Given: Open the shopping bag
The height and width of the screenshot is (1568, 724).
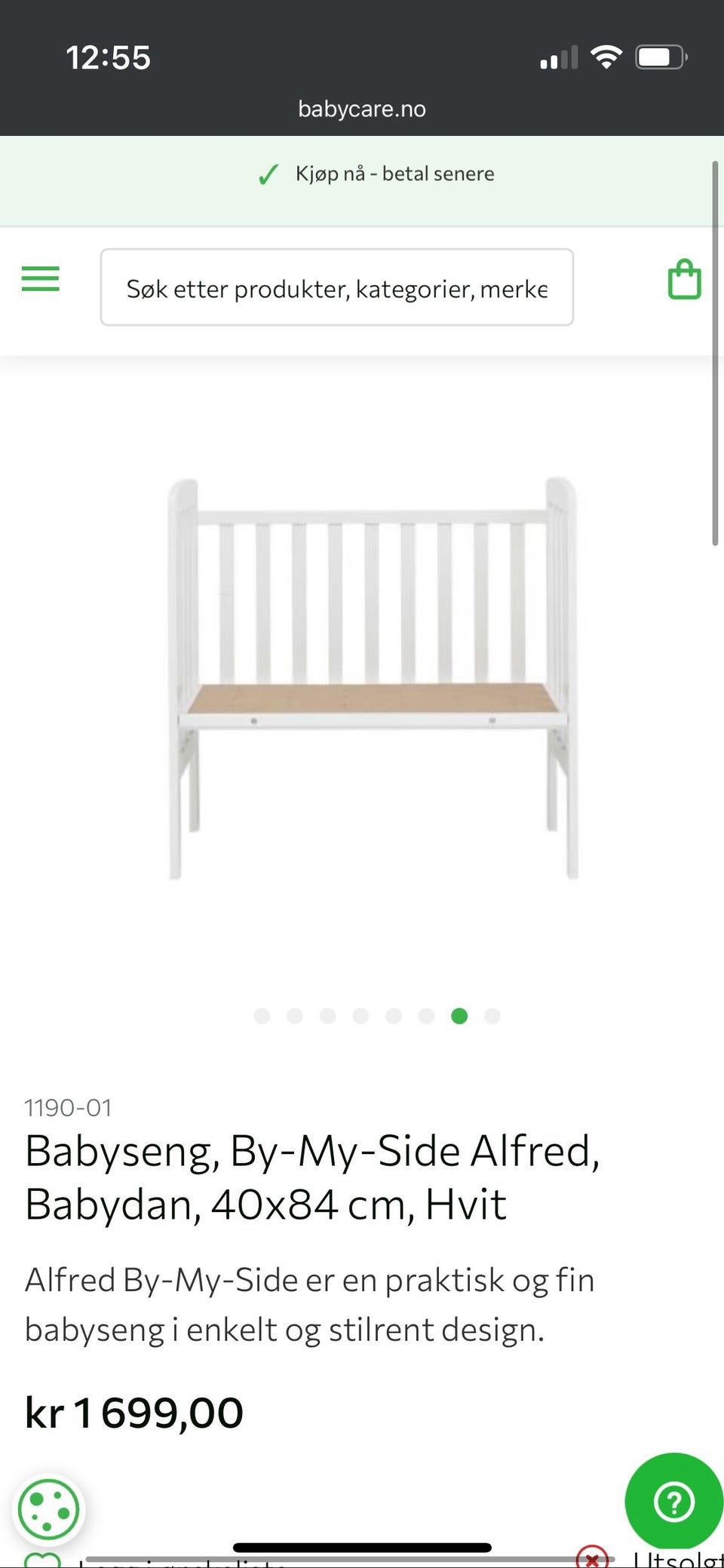Looking at the screenshot, I should (x=684, y=280).
